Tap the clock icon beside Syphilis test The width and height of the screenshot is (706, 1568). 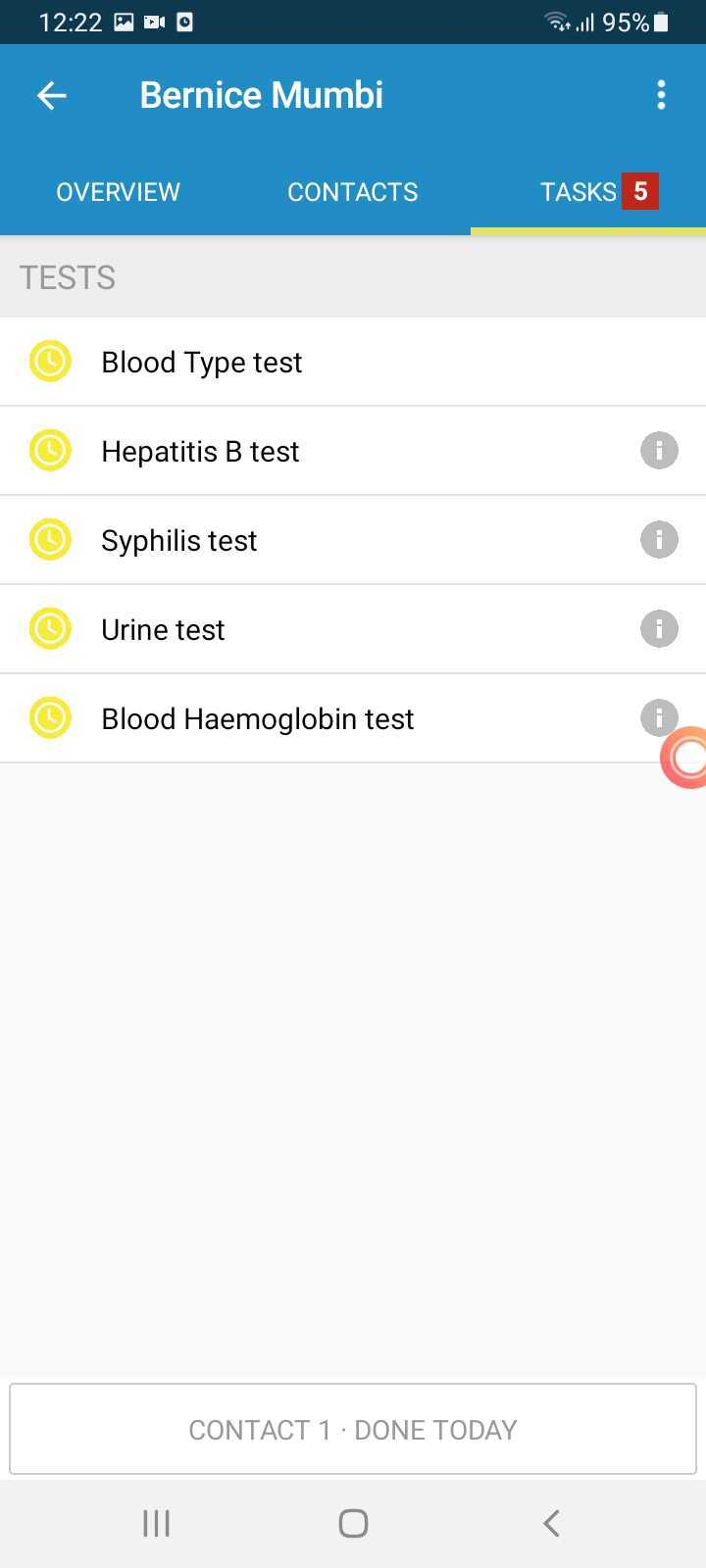click(x=50, y=539)
